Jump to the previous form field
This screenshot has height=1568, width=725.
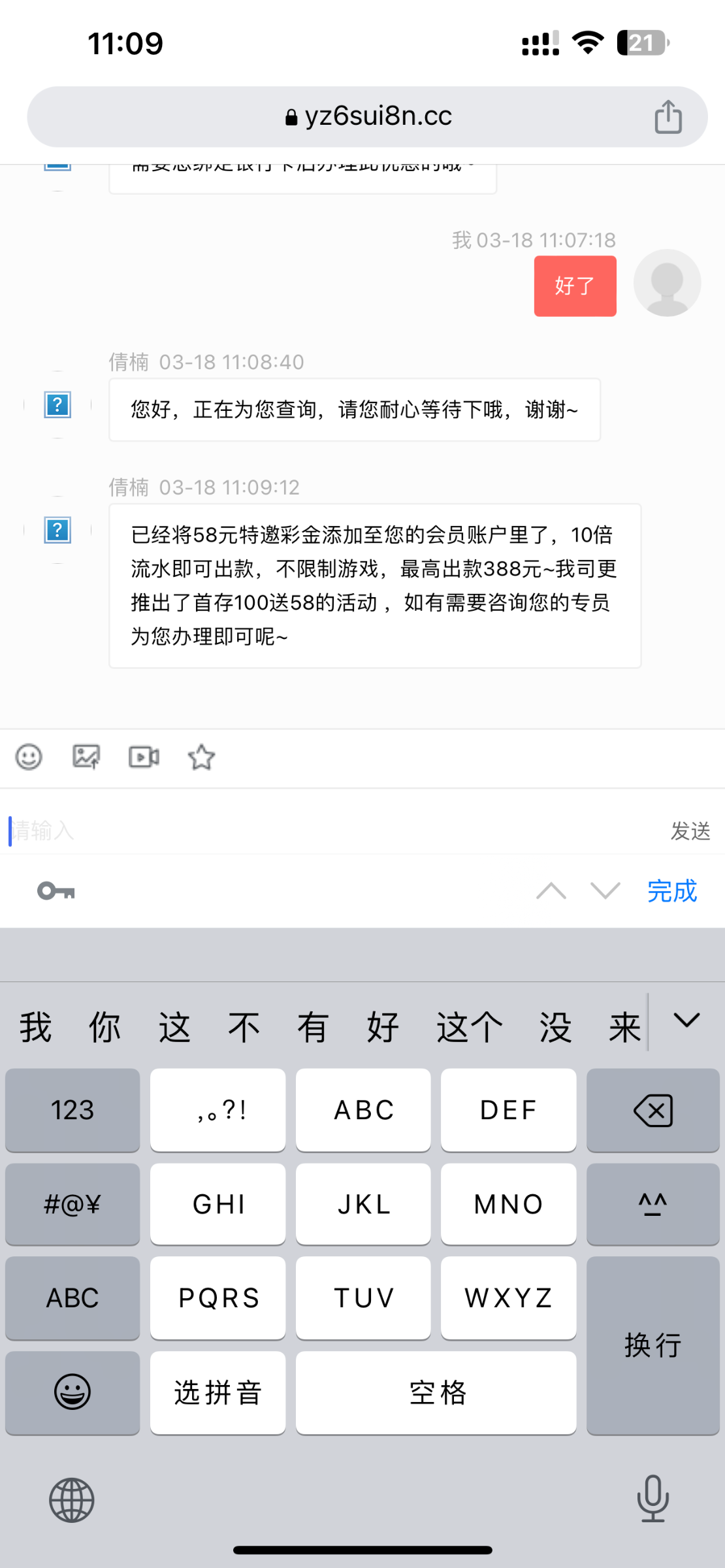click(x=551, y=891)
